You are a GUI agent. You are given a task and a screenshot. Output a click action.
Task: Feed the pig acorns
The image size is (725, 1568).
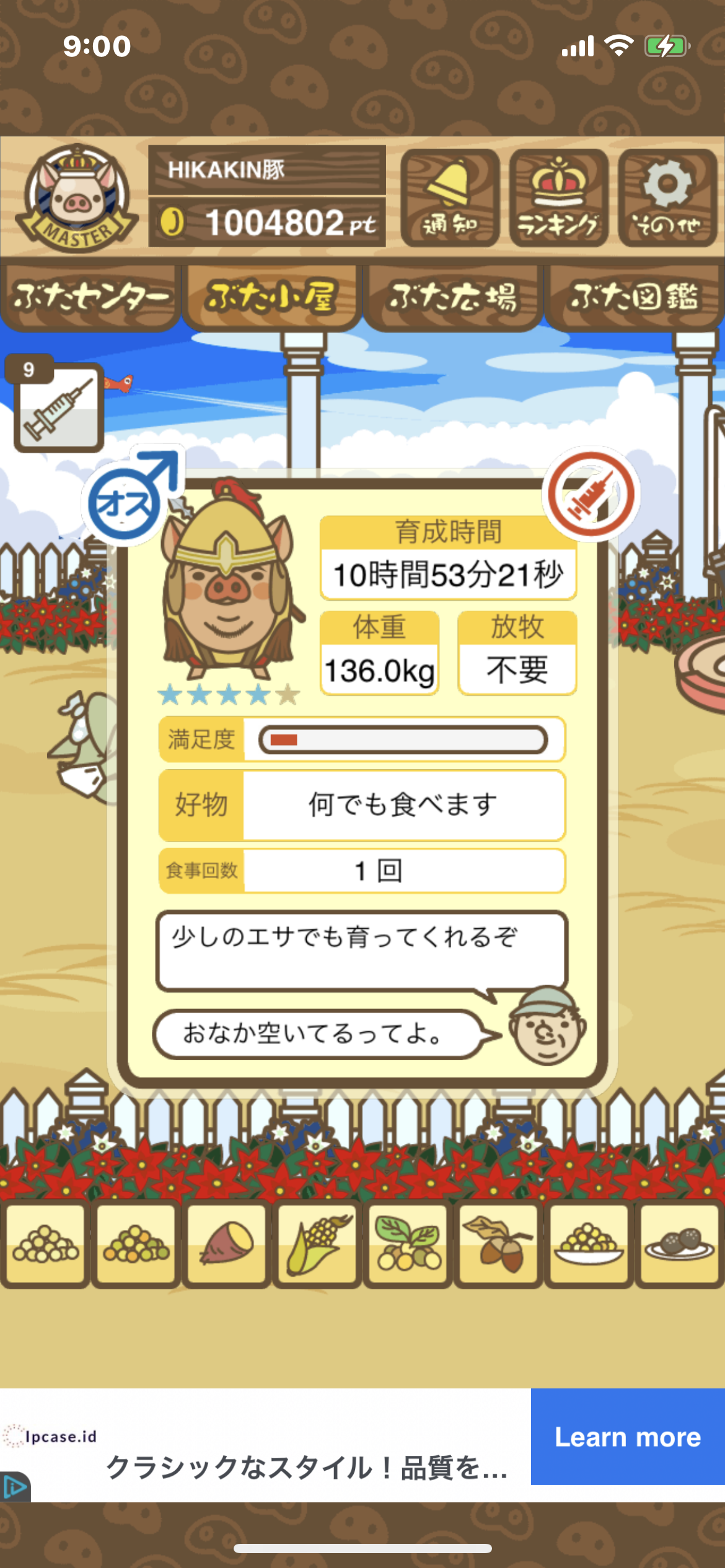(x=498, y=1244)
